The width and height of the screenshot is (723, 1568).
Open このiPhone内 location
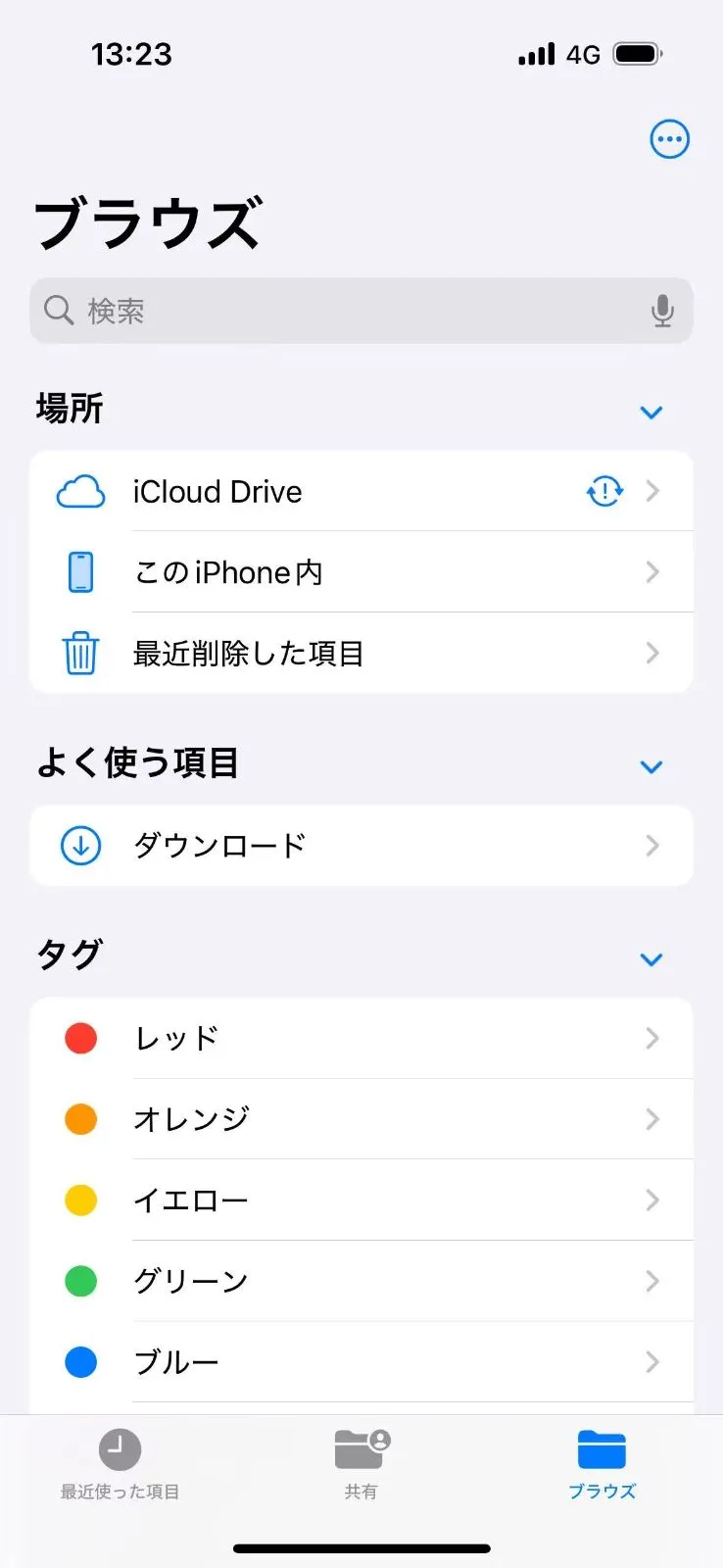pyautogui.click(x=361, y=572)
